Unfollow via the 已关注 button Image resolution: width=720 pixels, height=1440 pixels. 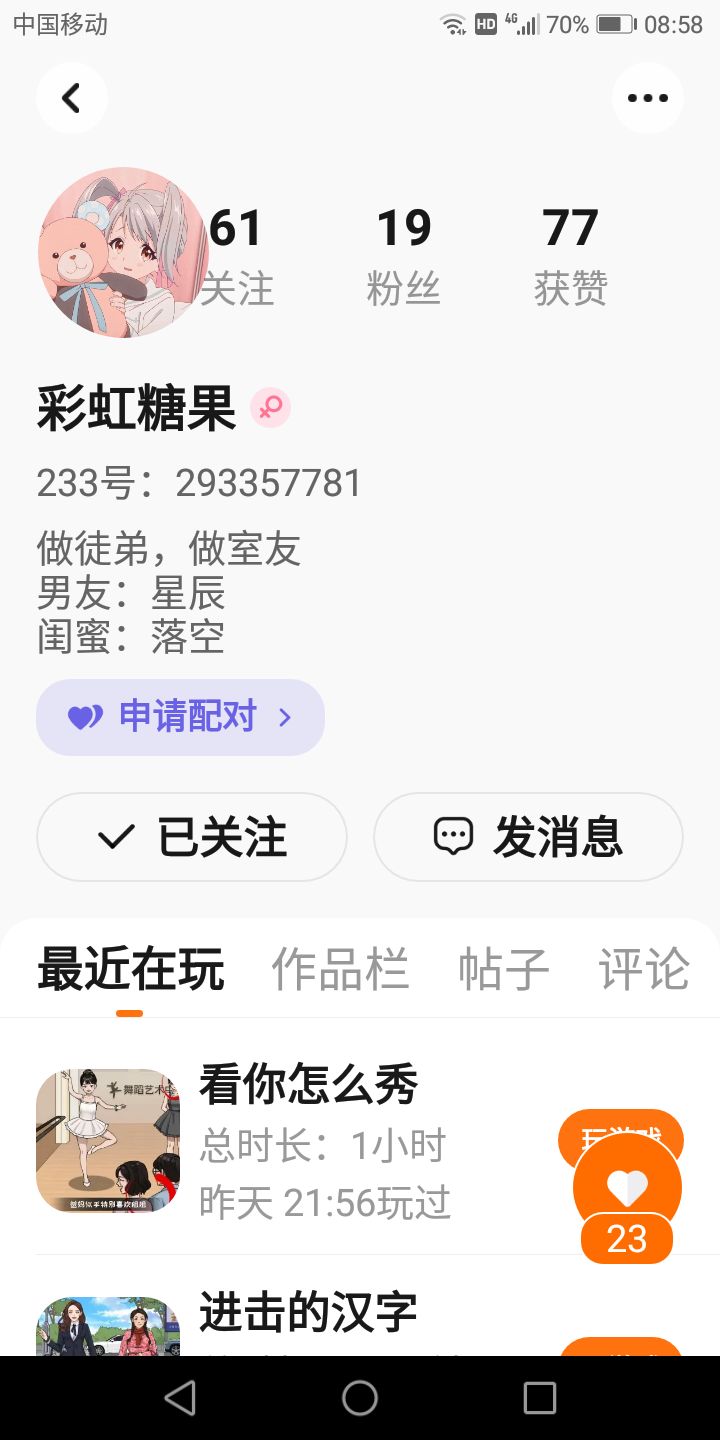click(x=192, y=837)
